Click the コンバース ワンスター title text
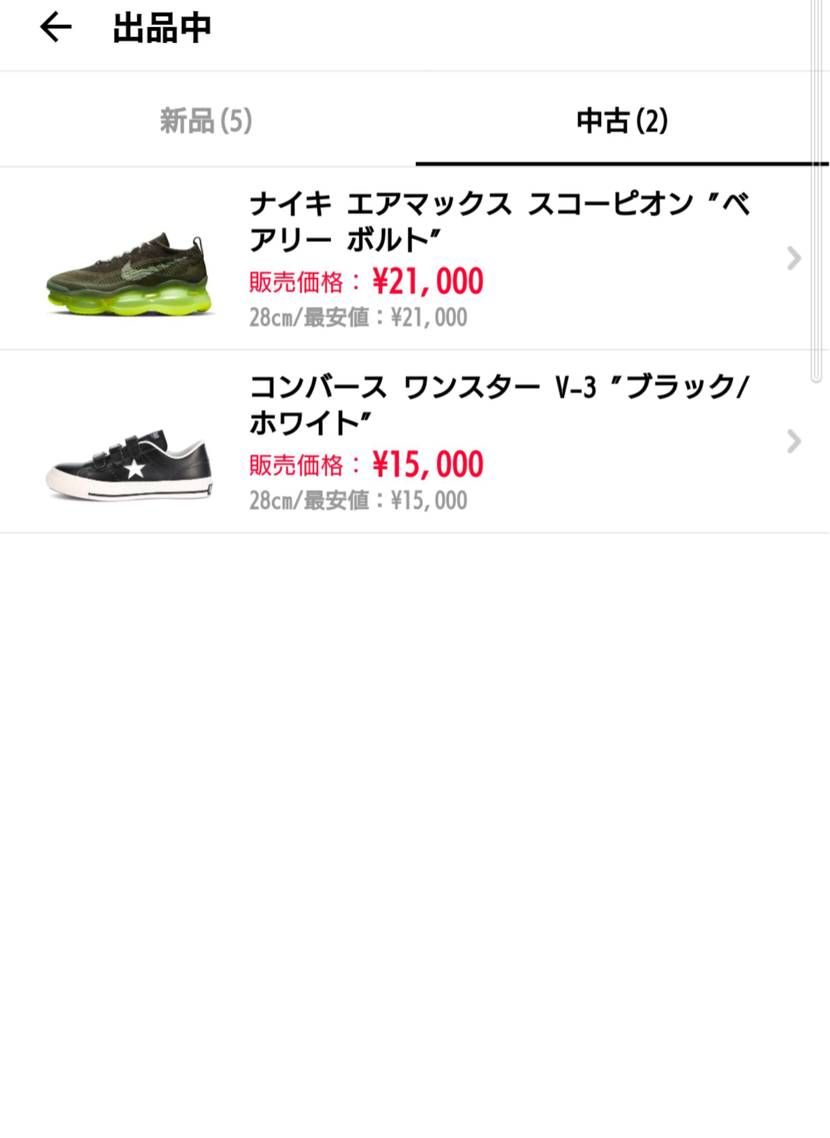The height and width of the screenshot is (1138, 830). 498,405
